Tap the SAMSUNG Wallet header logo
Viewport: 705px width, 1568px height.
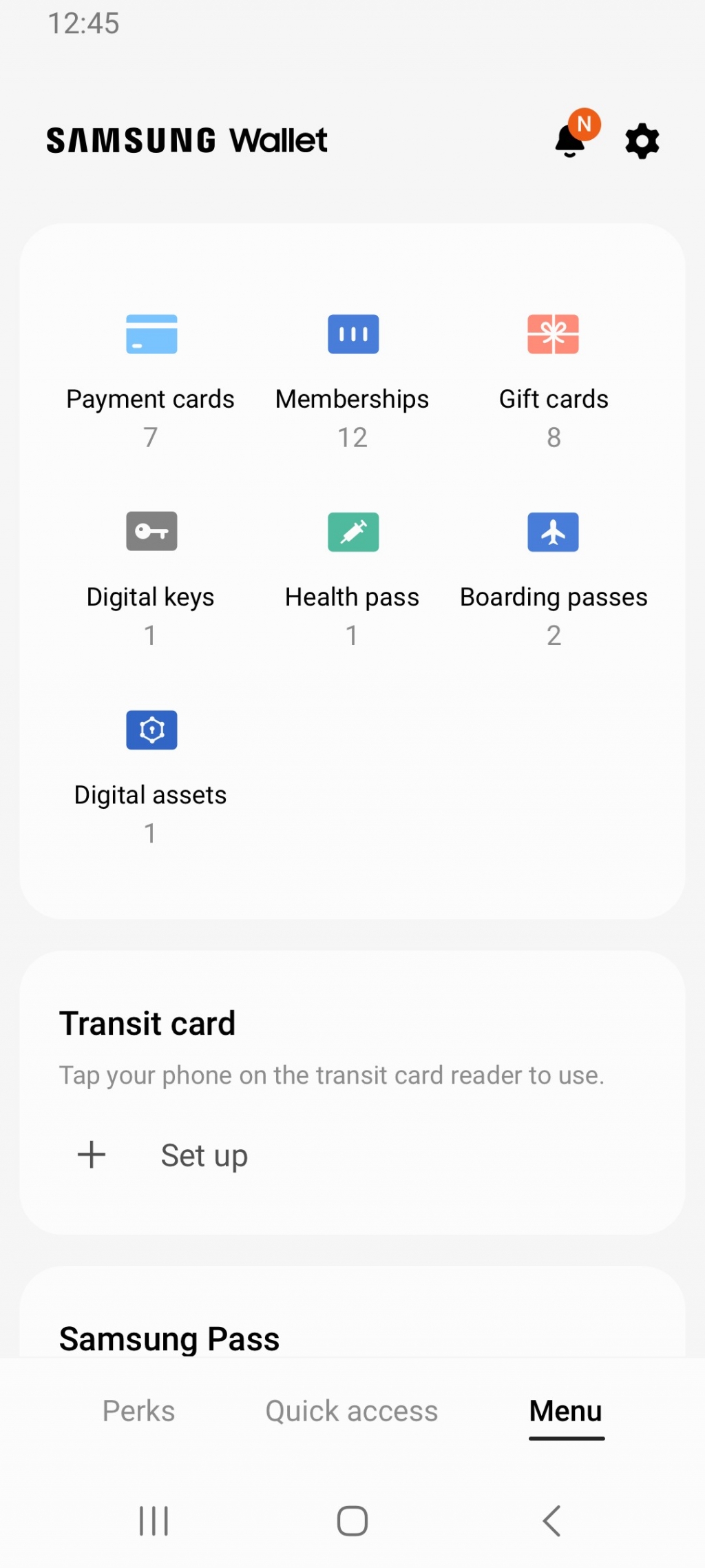pyautogui.click(x=187, y=140)
